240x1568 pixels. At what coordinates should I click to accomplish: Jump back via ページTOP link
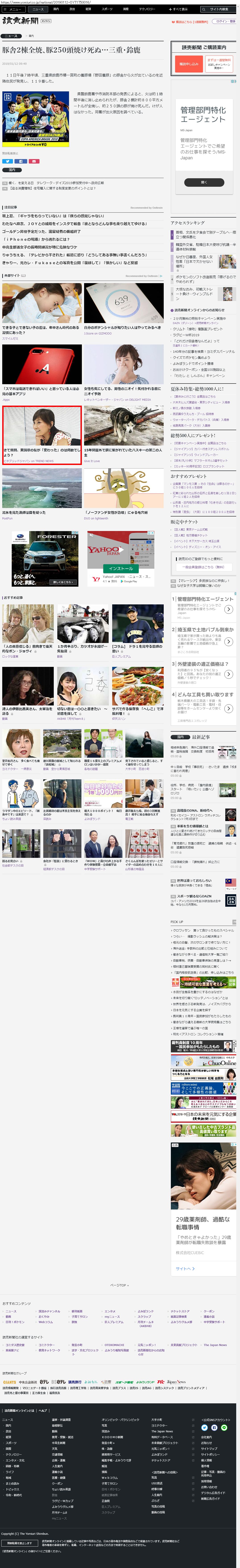(119, 1285)
